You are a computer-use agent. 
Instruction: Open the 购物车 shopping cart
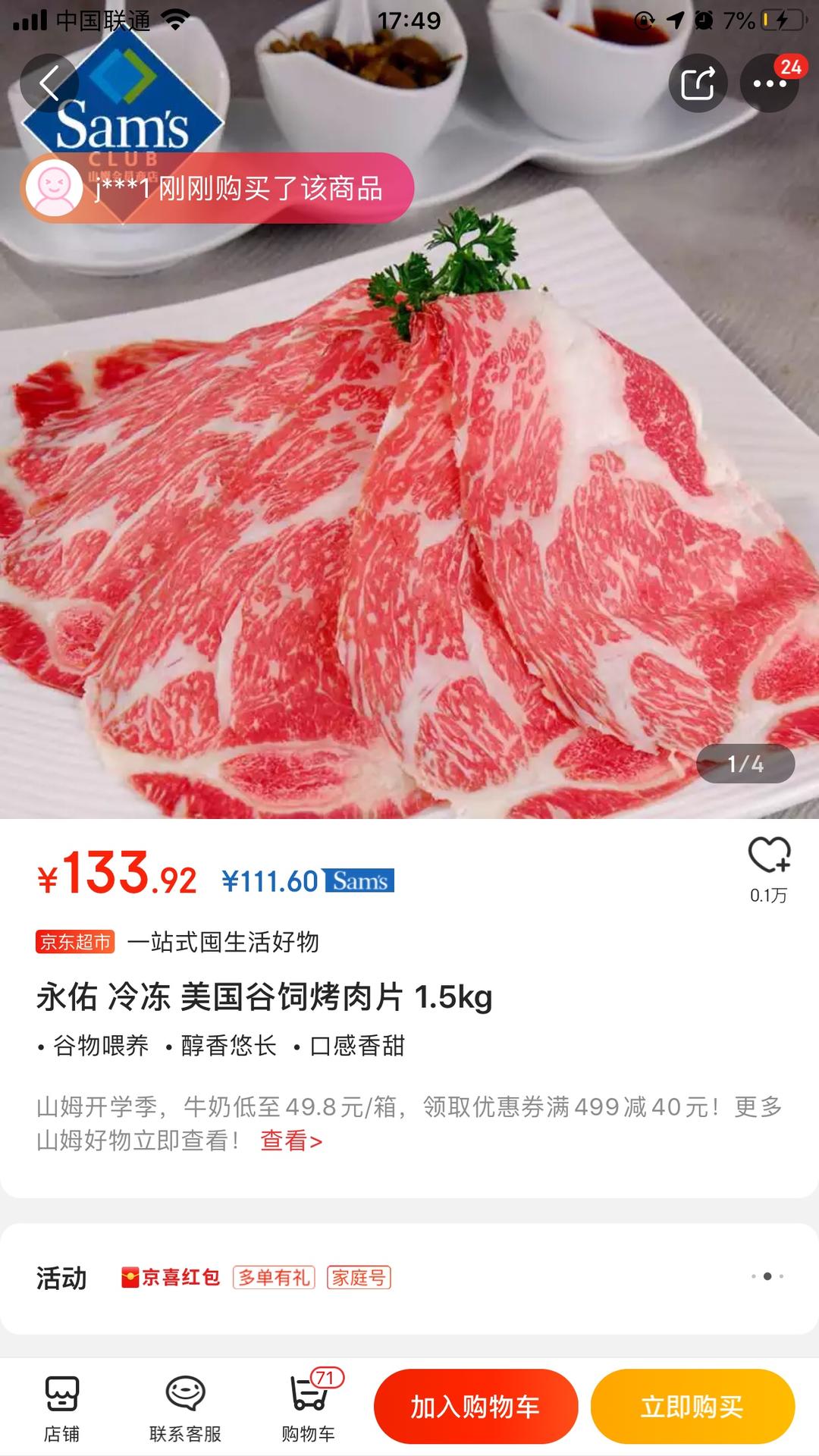click(309, 1407)
